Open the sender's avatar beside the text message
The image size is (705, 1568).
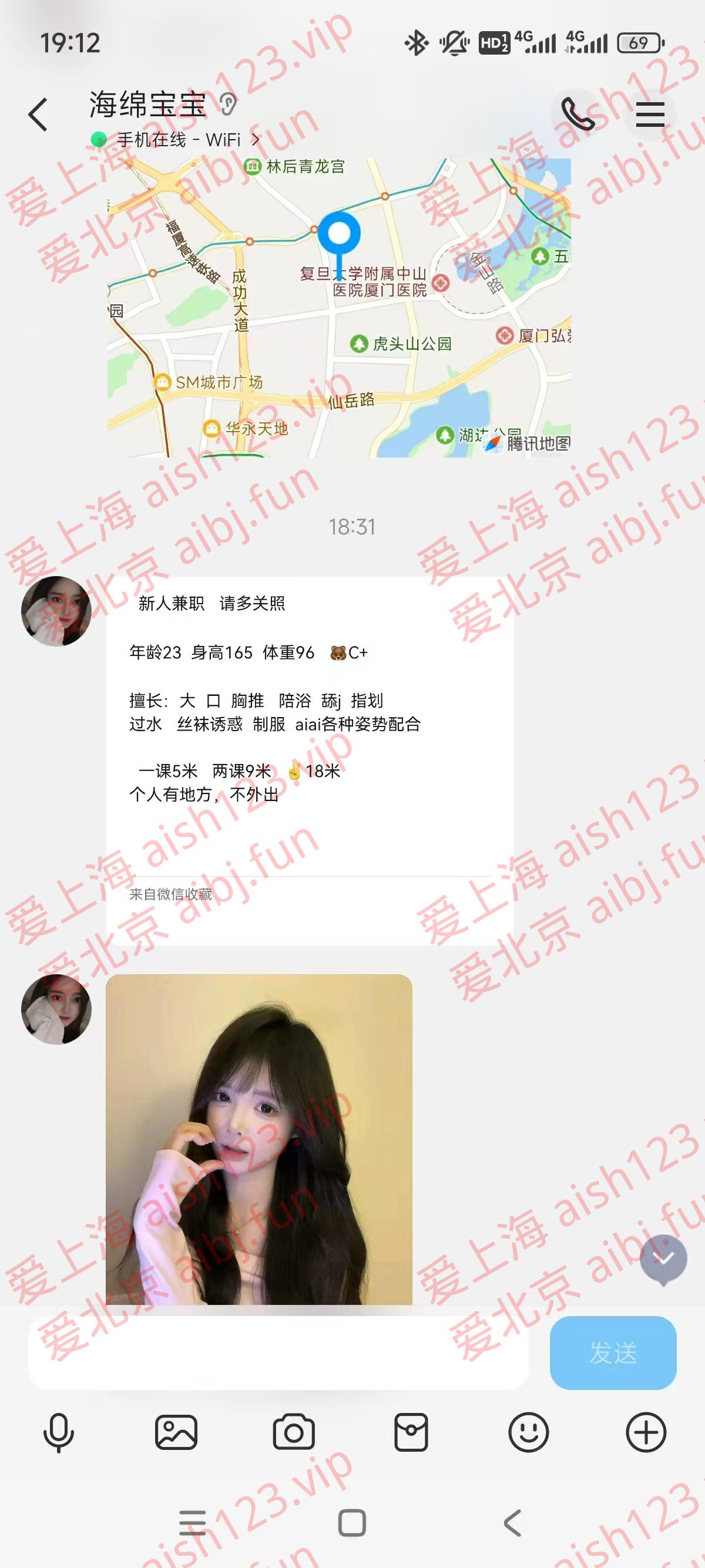coord(56,611)
